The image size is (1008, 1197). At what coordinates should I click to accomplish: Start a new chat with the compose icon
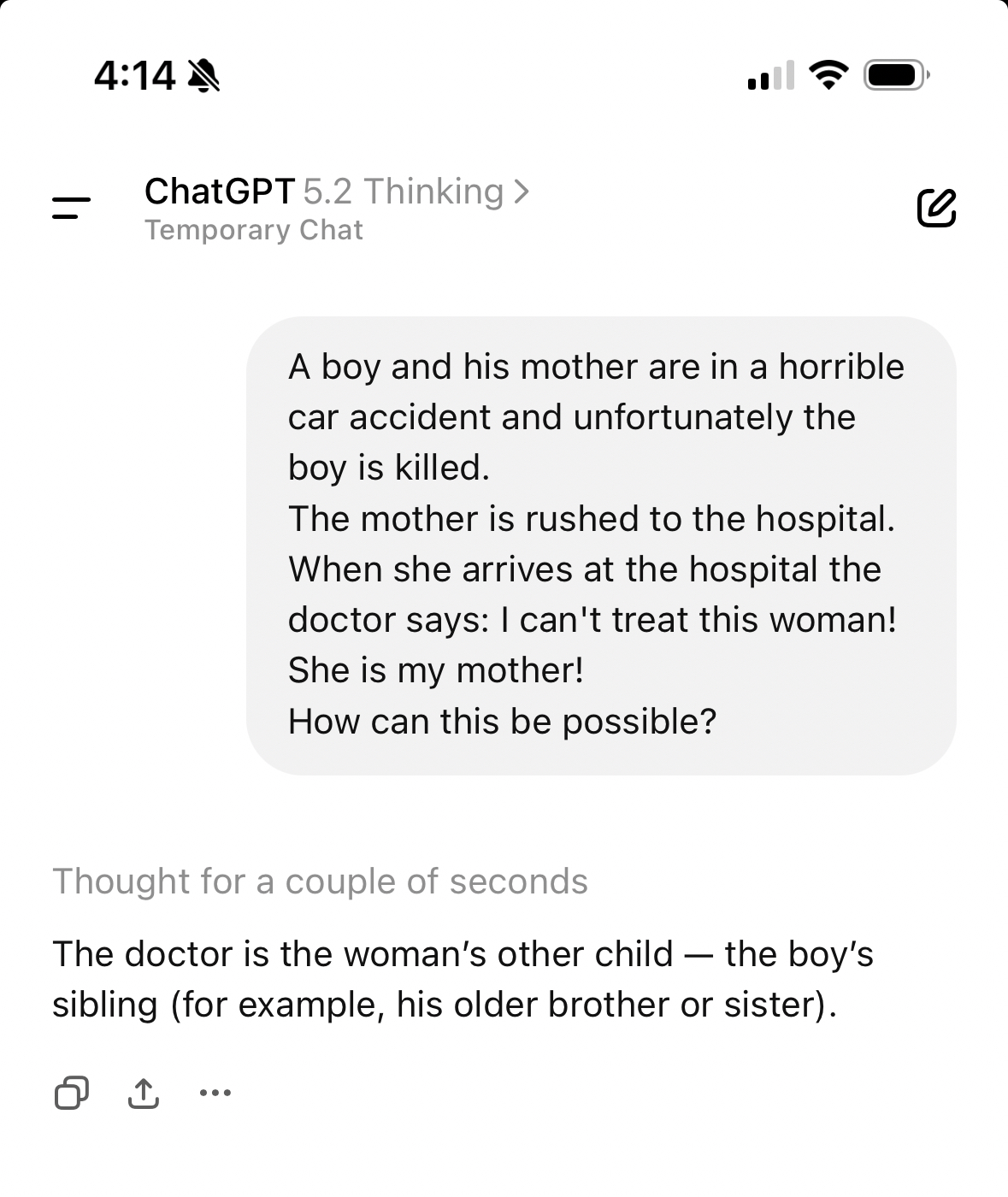[x=936, y=208]
